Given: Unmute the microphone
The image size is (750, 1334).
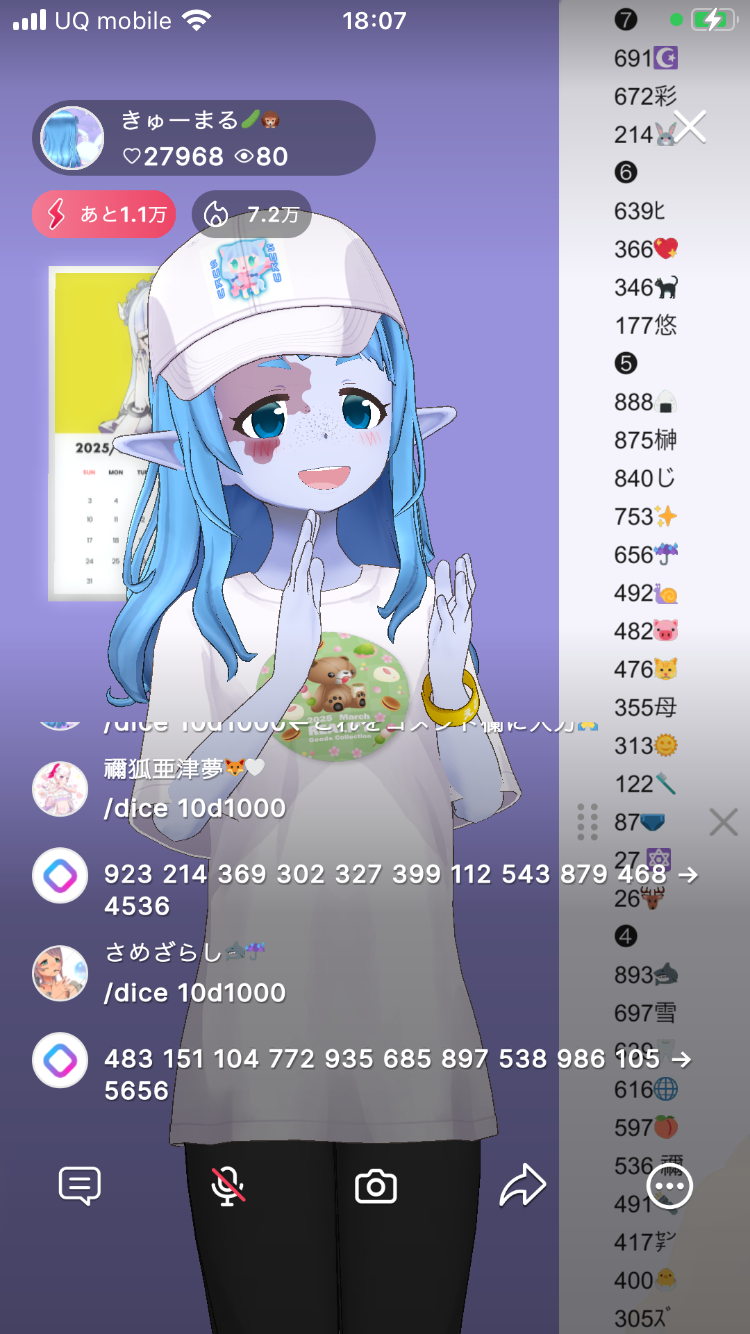Looking at the screenshot, I should click(228, 1187).
